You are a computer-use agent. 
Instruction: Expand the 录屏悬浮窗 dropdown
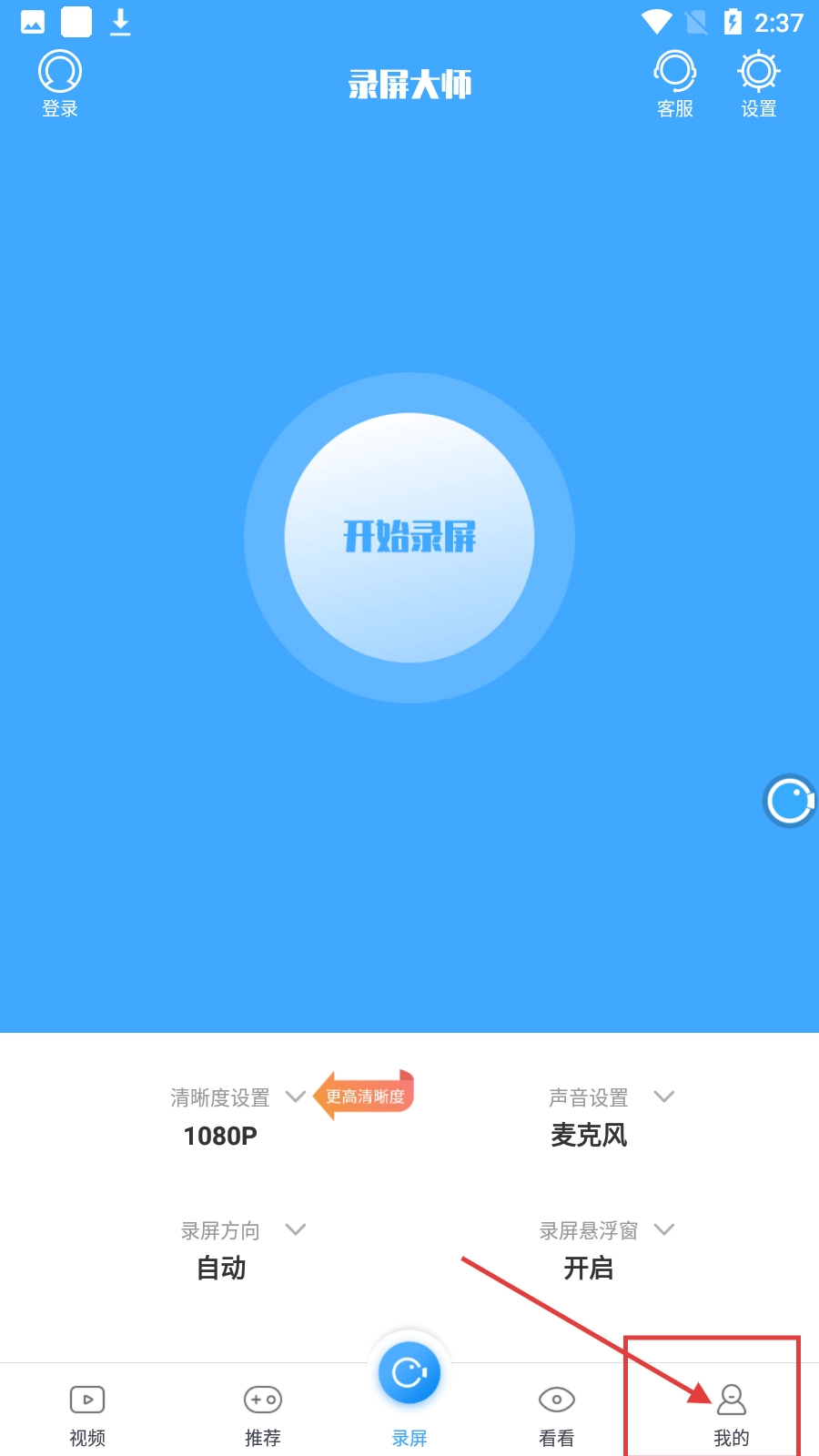[x=664, y=1229]
